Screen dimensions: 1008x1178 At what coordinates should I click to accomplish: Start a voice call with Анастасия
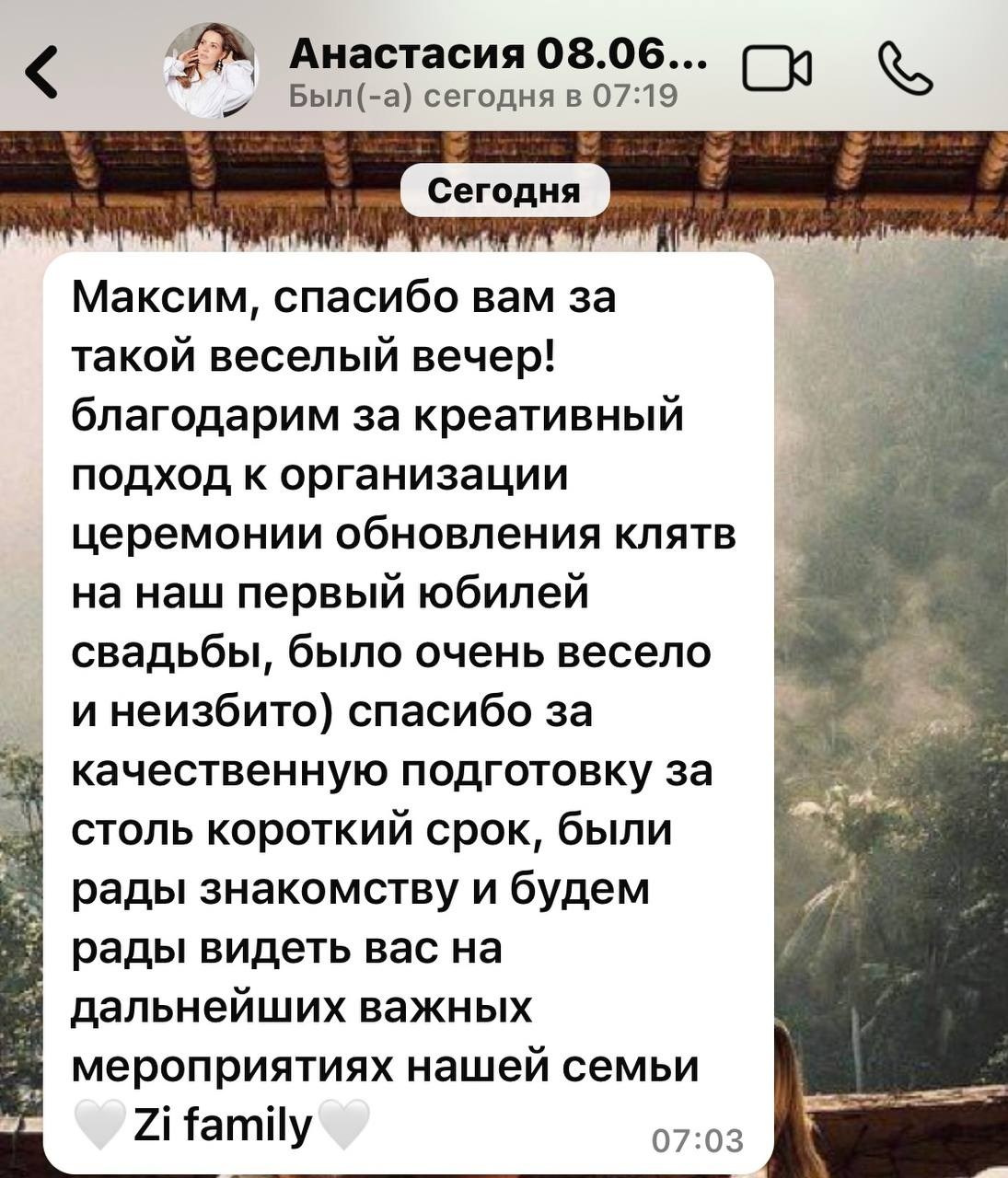point(907,66)
